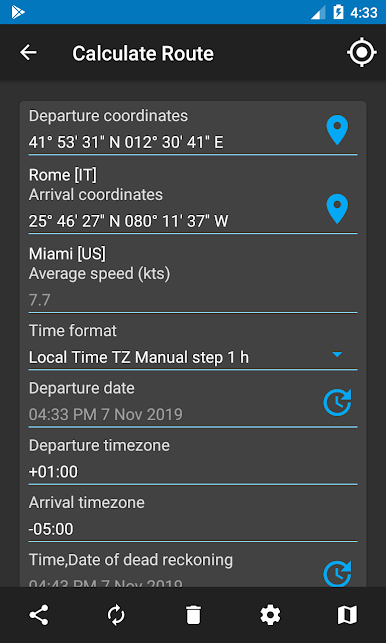Viewport: 386px width, 643px height.
Task: Reset departure date to current time
Action: pyautogui.click(x=337, y=403)
